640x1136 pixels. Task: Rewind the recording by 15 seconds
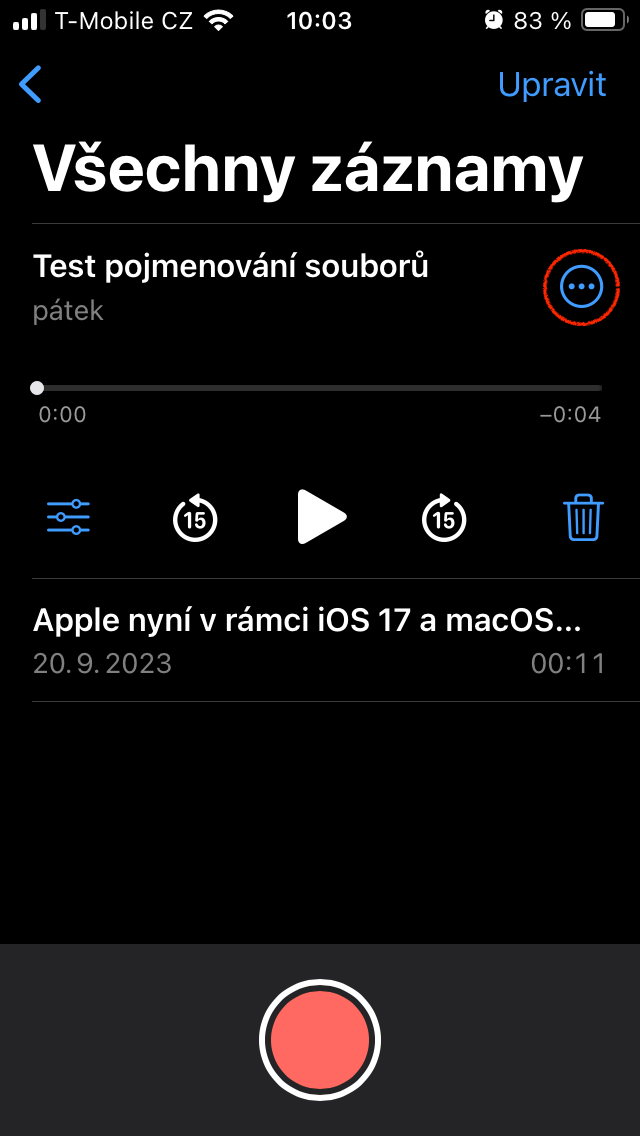tap(195, 517)
